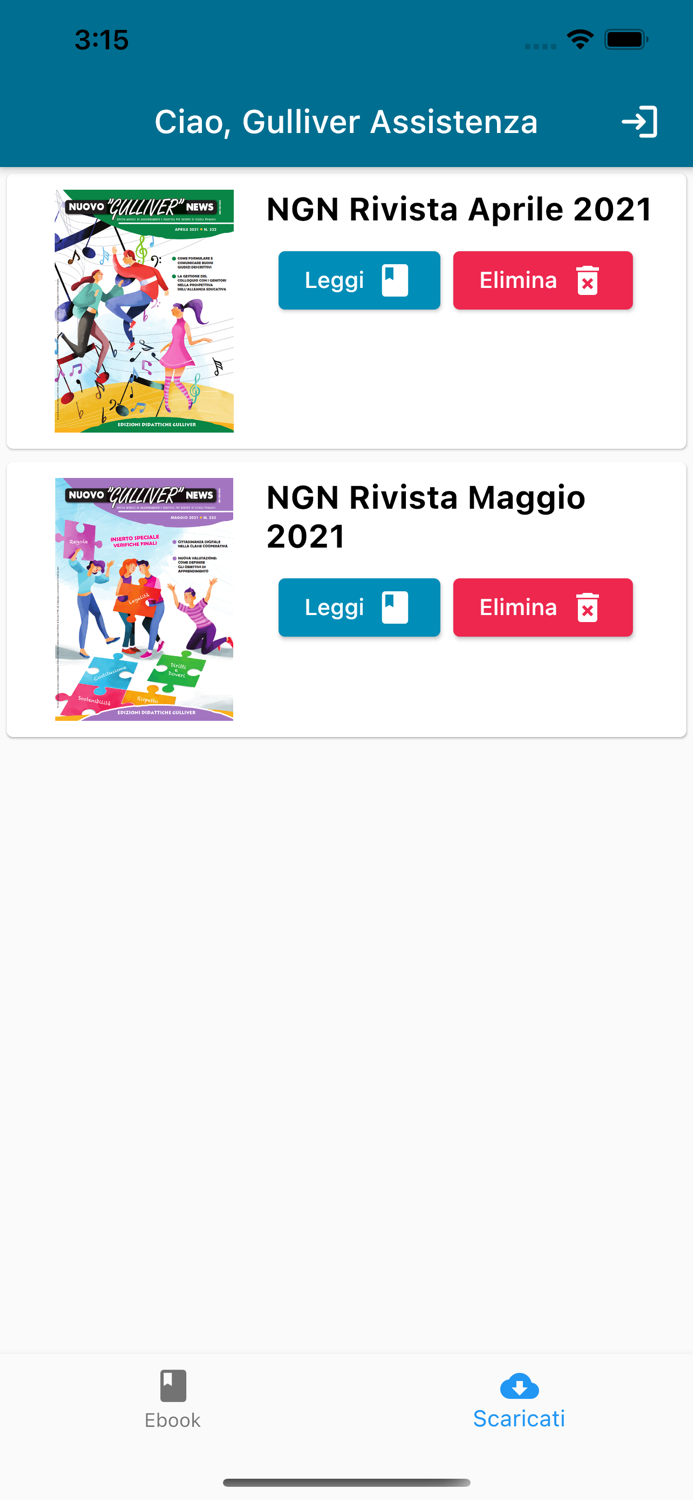Select the Scaricati tab
Screen dimensions: 693x1500
(x=519, y=1399)
